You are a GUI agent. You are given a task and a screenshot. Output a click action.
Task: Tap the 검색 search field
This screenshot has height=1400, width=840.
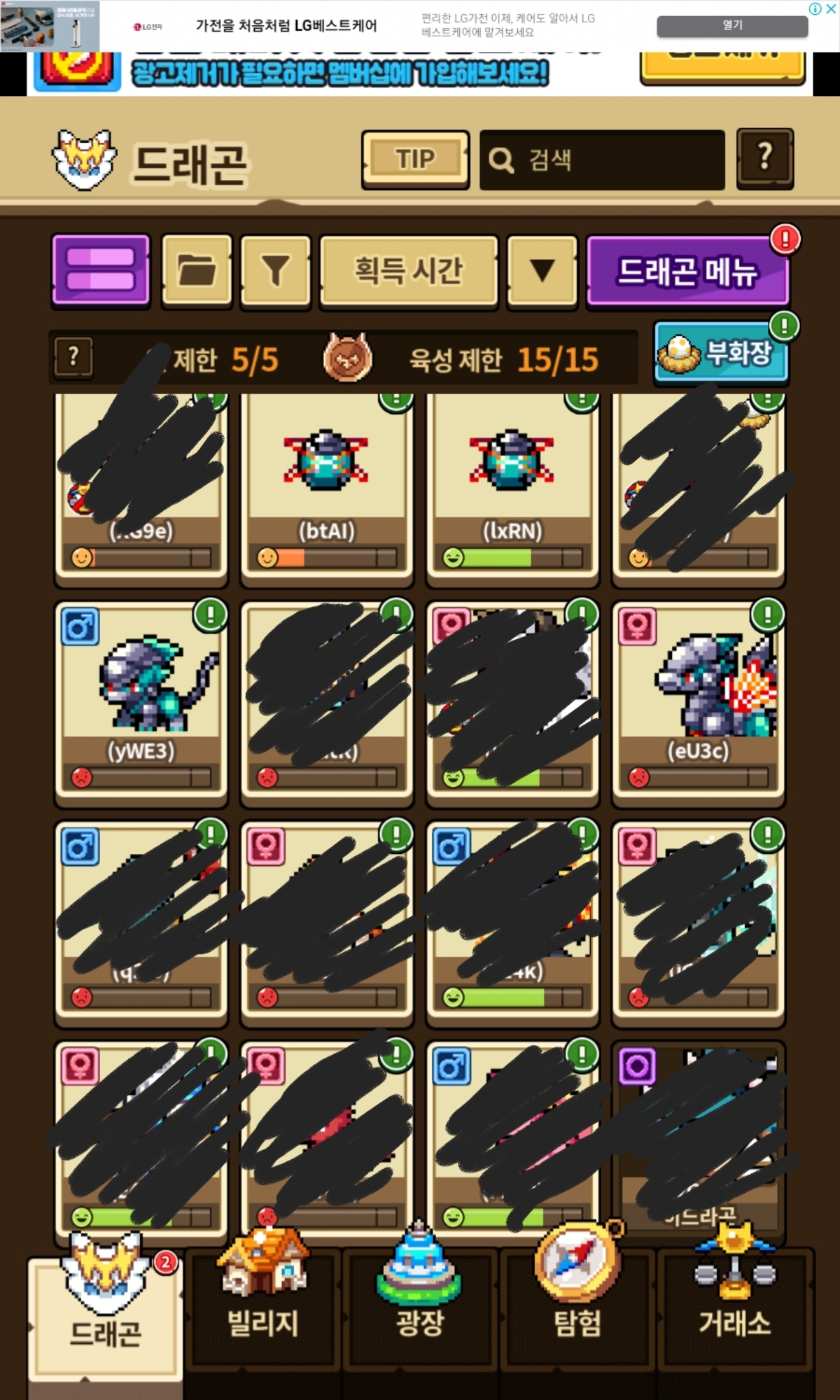pos(602,160)
